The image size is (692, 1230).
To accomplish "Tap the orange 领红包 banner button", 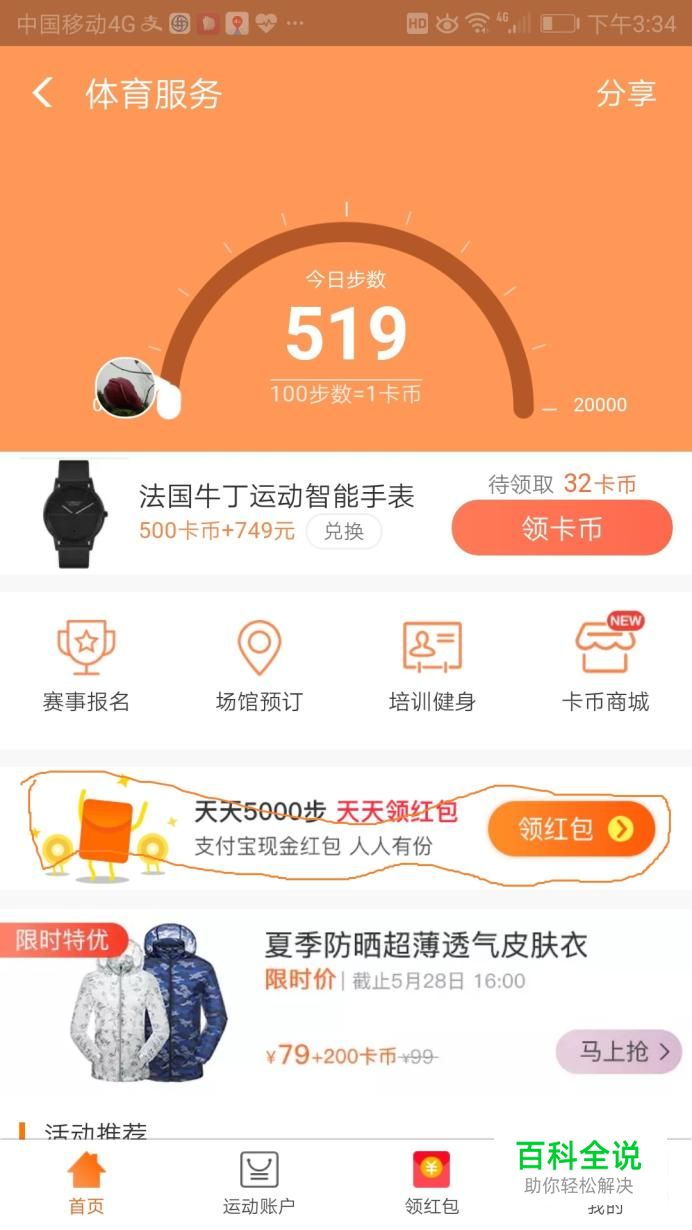I will click(x=571, y=829).
